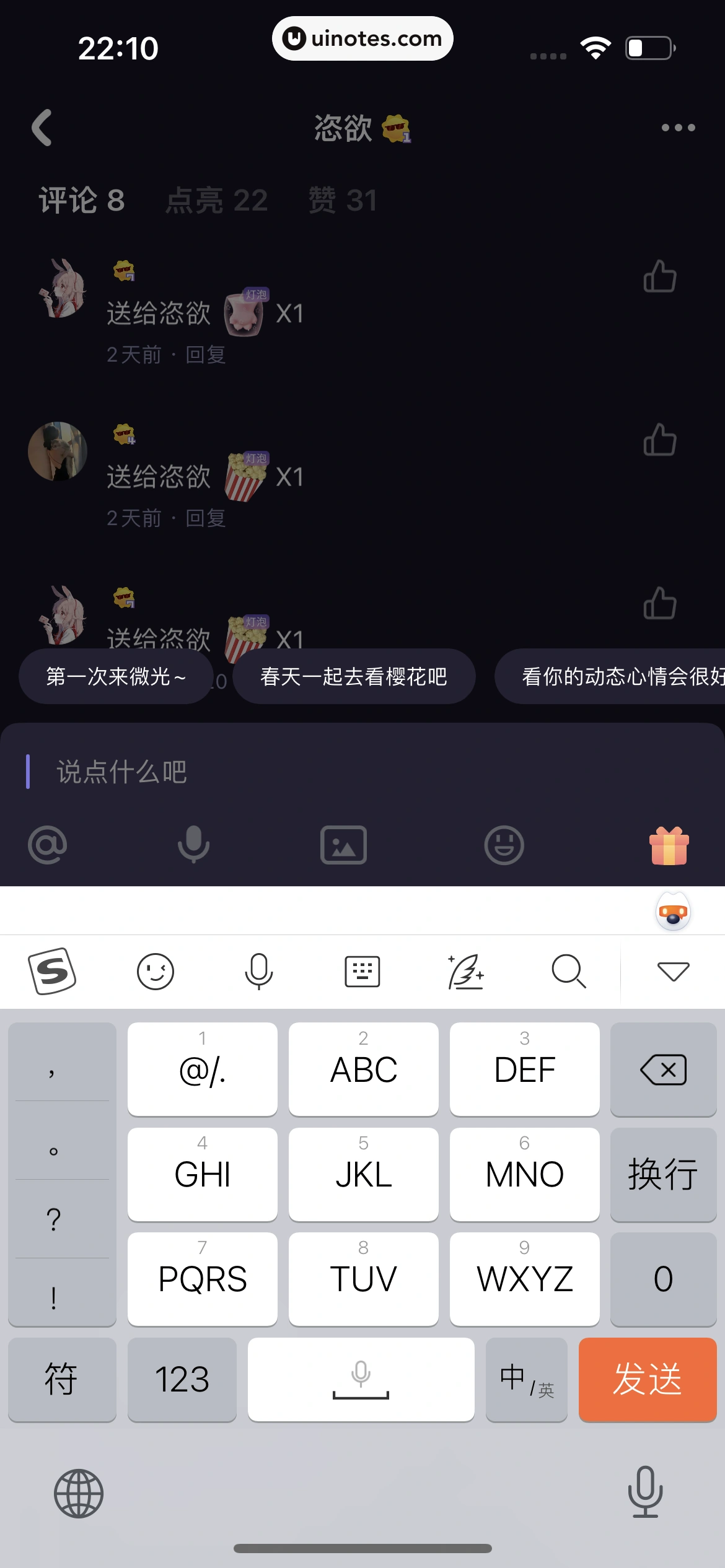Switch to the 赞 31 tab
Viewport: 725px width, 1568px height.
(343, 200)
